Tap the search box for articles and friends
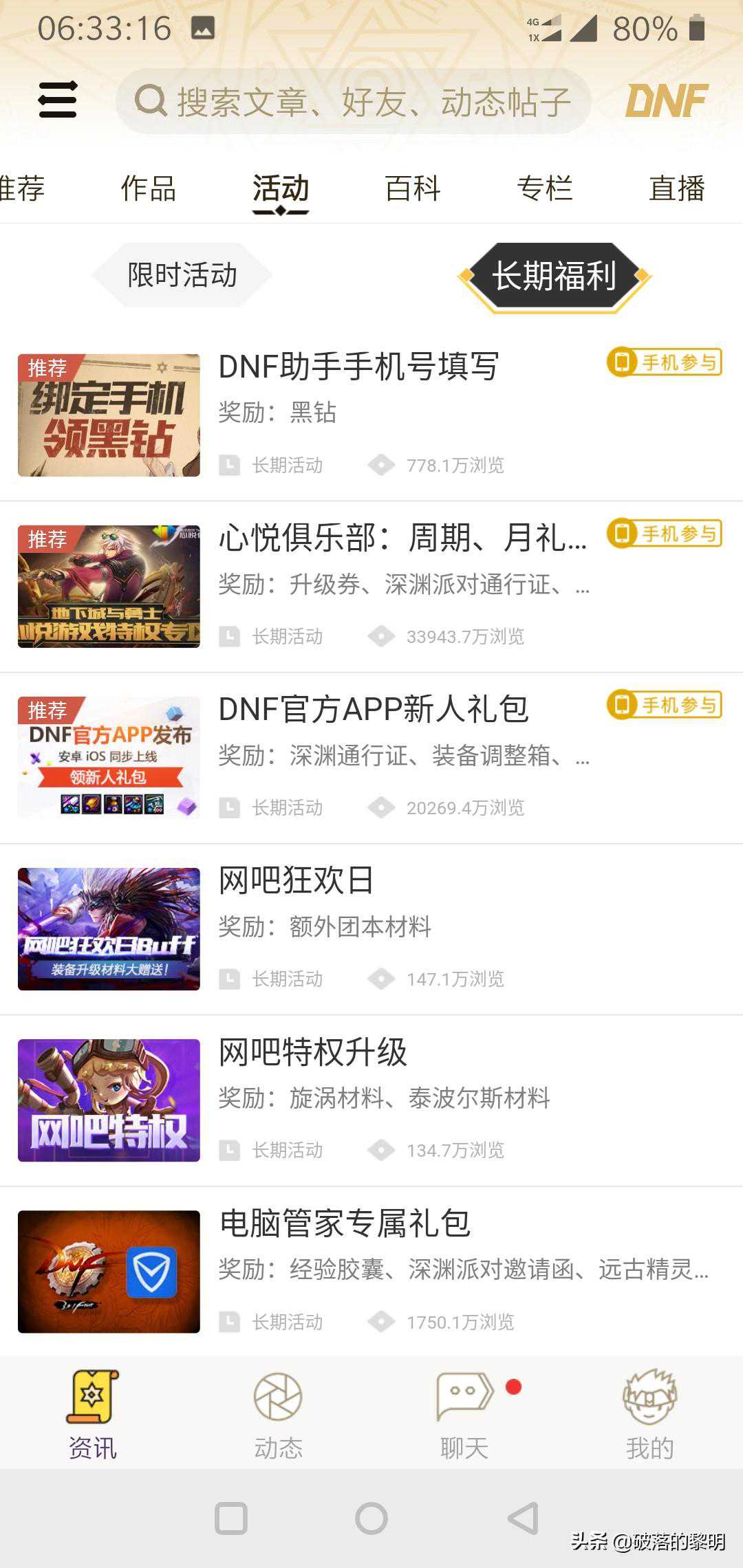Screen dimensions: 743x1568 coord(354,102)
